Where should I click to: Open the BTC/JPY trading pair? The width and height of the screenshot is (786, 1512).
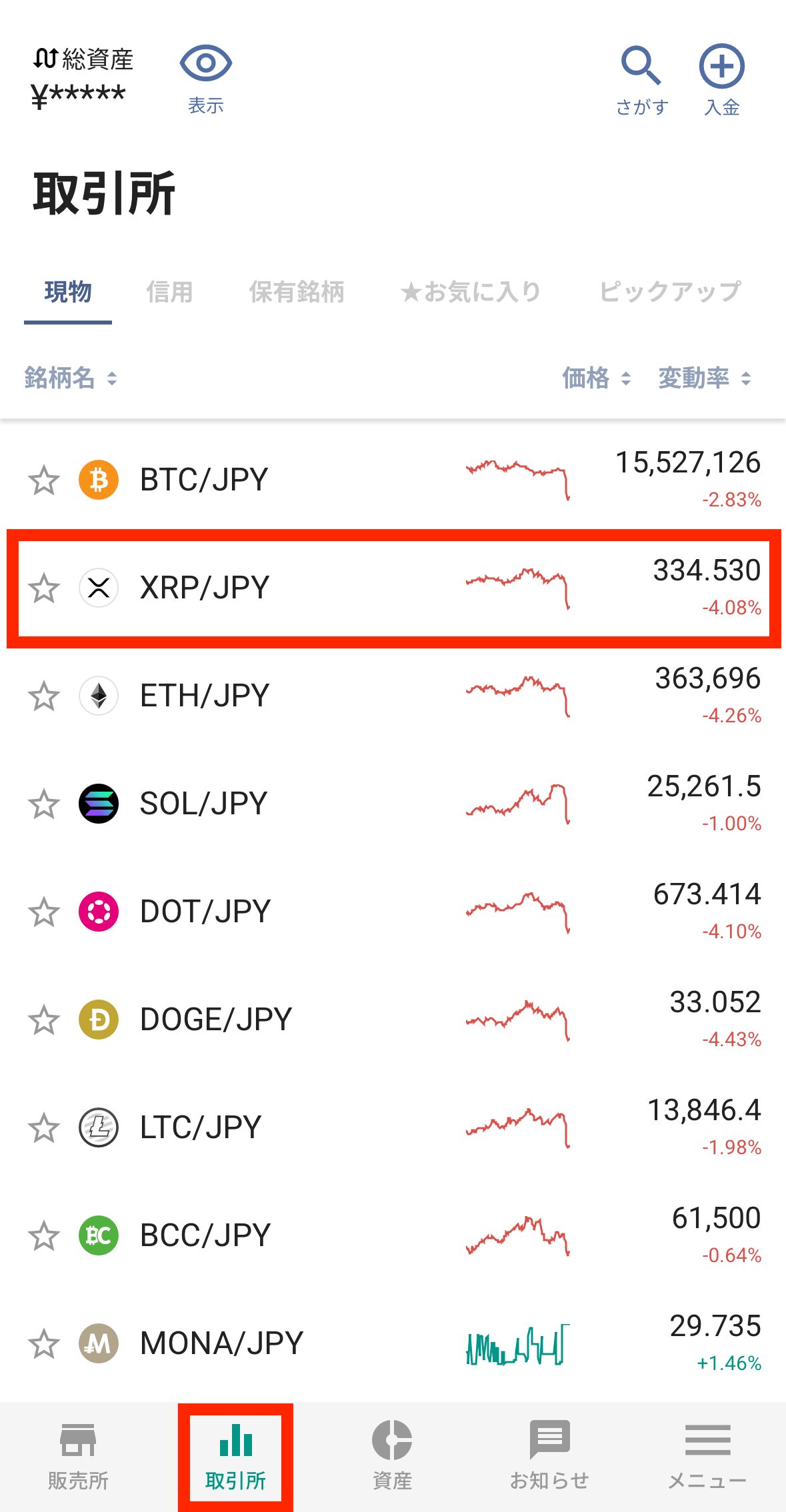coord(204,480)
